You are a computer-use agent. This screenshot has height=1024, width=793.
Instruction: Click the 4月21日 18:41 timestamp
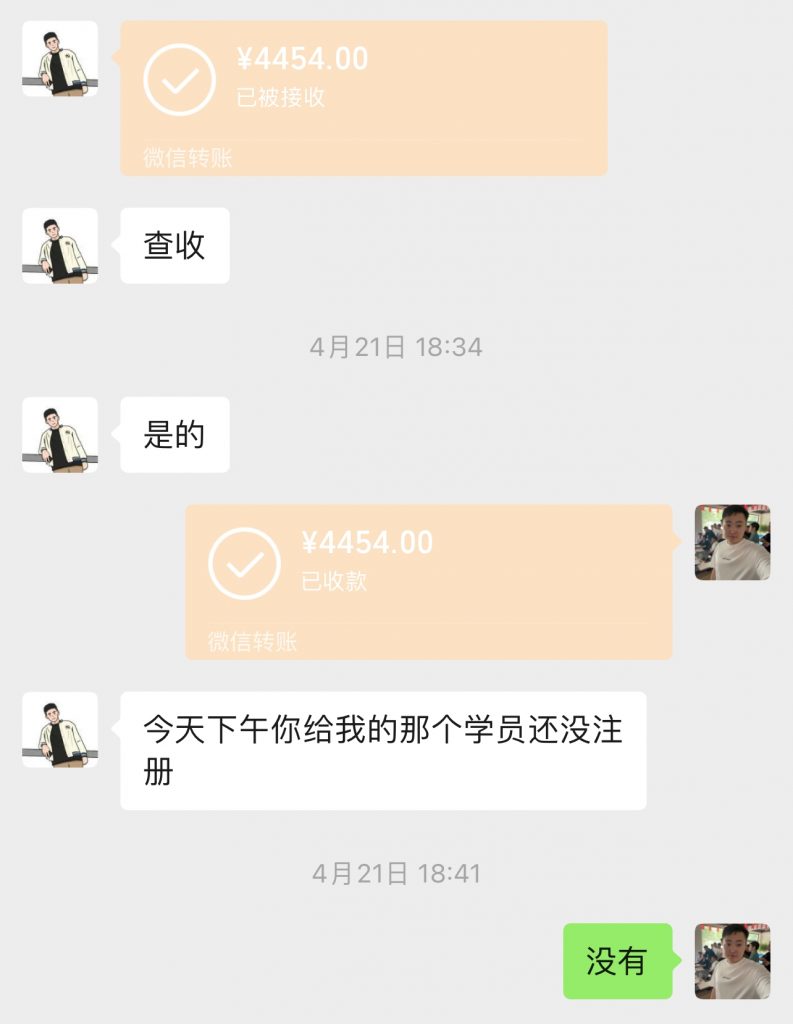point(396,872)
